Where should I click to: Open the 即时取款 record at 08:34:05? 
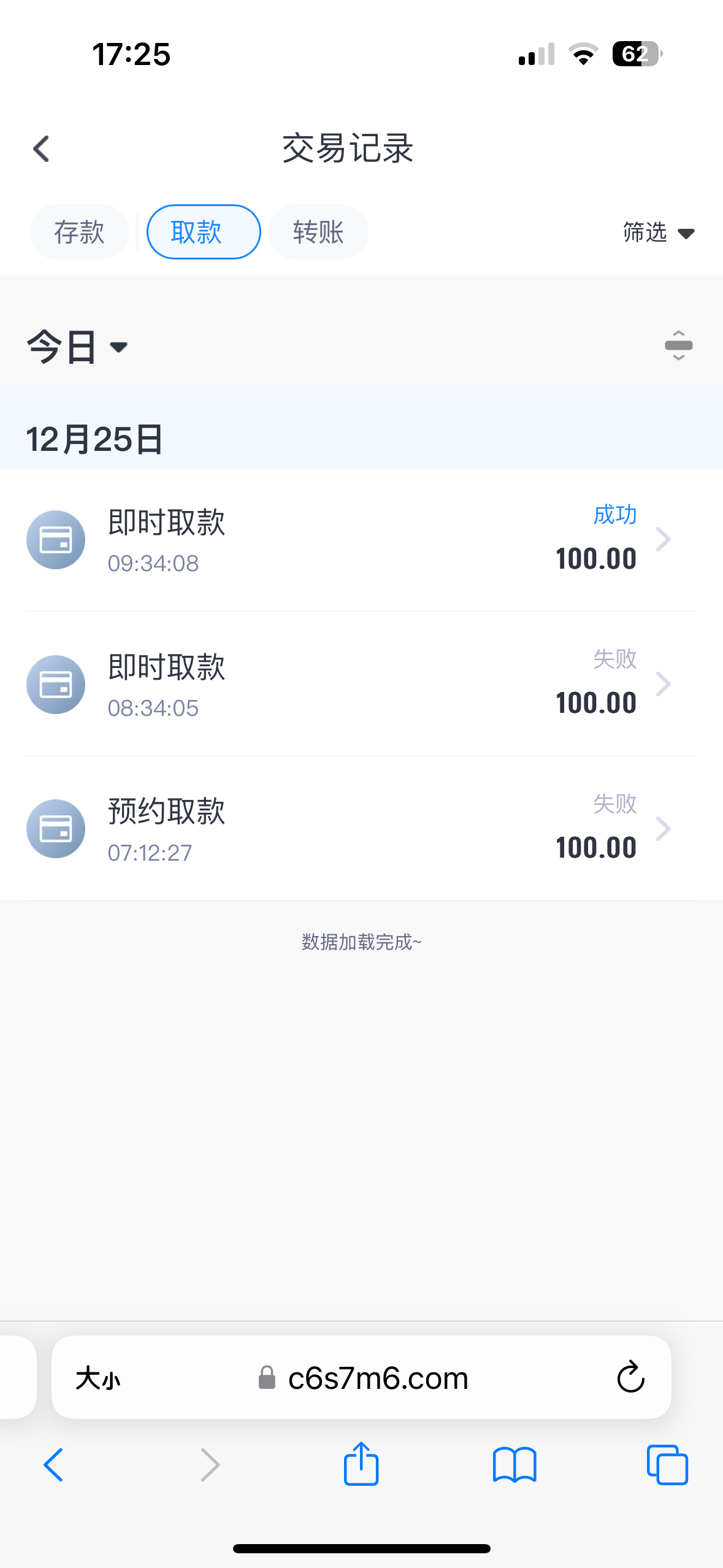(361, 684)
